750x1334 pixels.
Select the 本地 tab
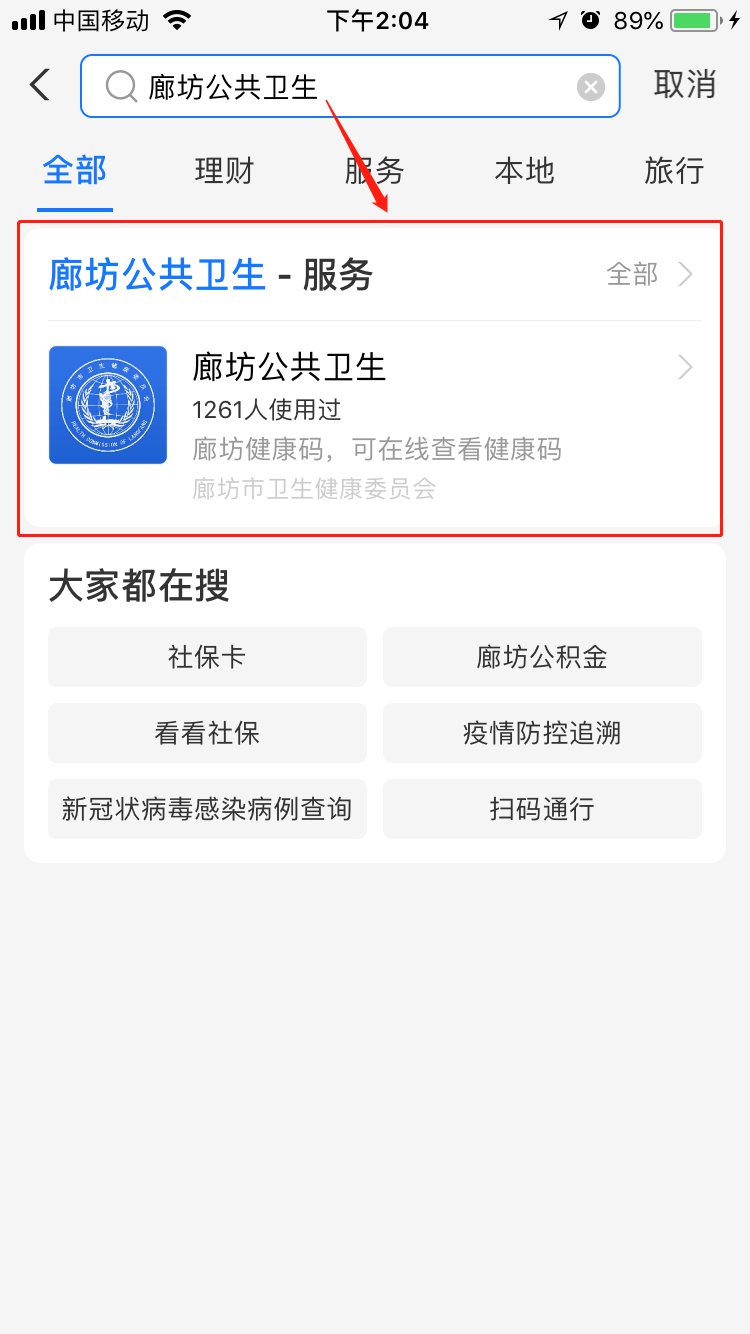(524, 171)
